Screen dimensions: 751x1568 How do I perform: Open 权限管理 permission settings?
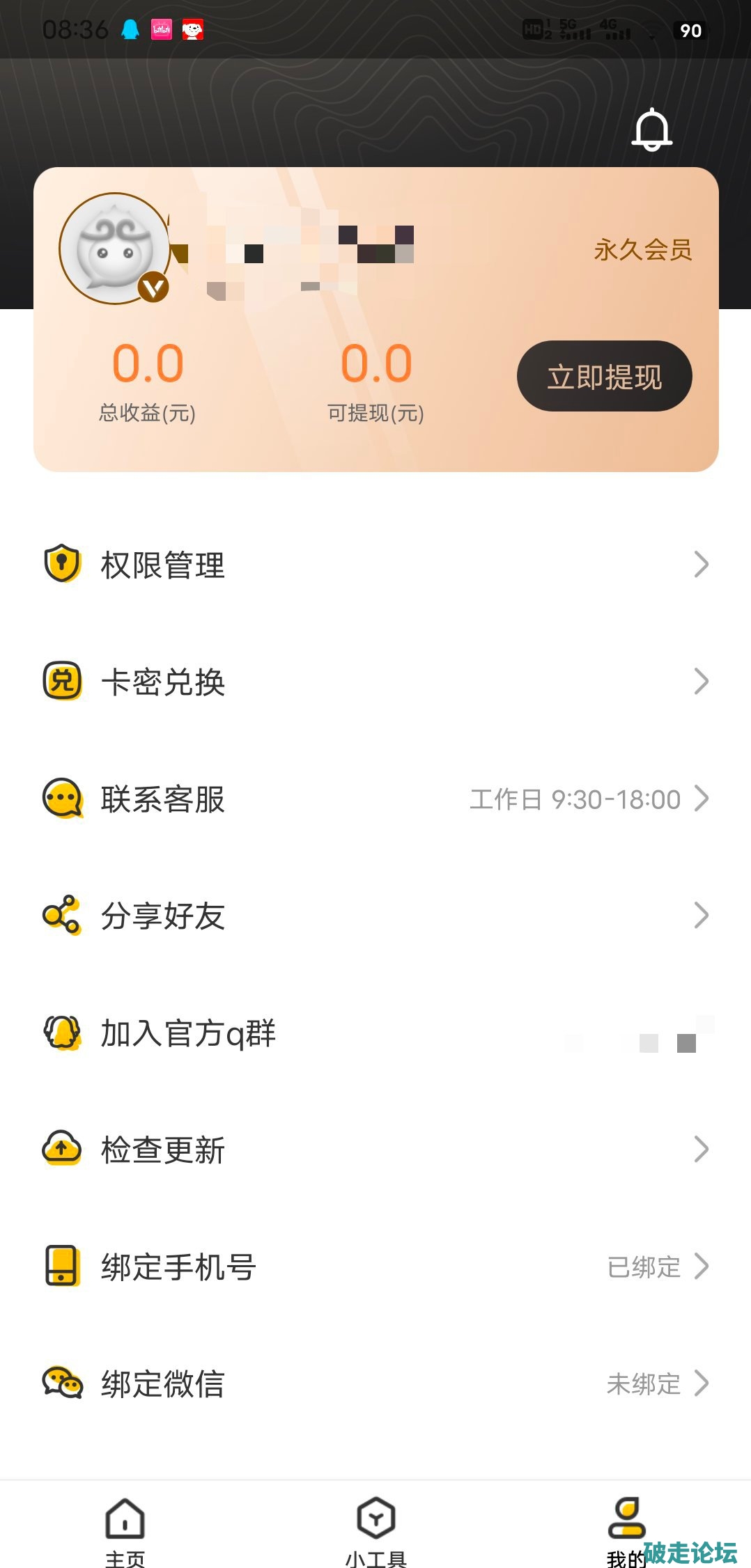click(375, 565)
